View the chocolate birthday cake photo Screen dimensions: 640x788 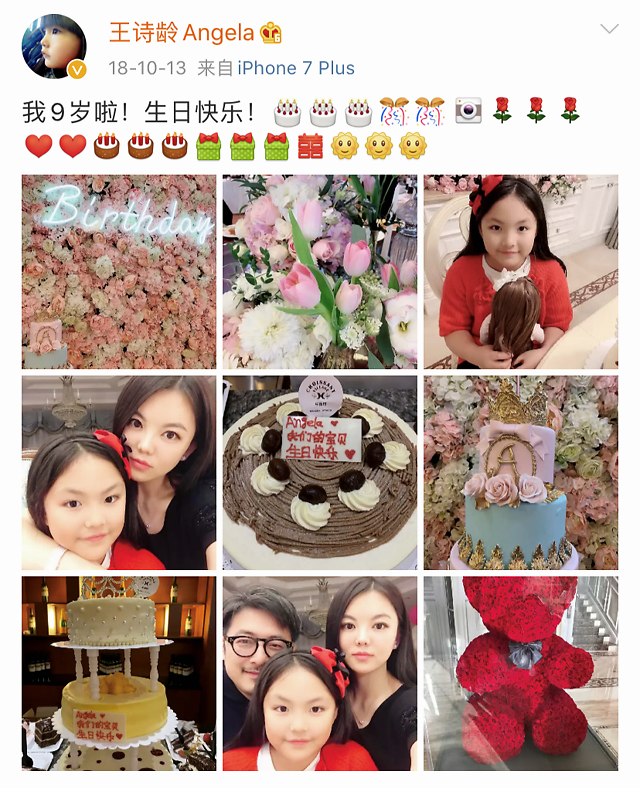[320, 473]
